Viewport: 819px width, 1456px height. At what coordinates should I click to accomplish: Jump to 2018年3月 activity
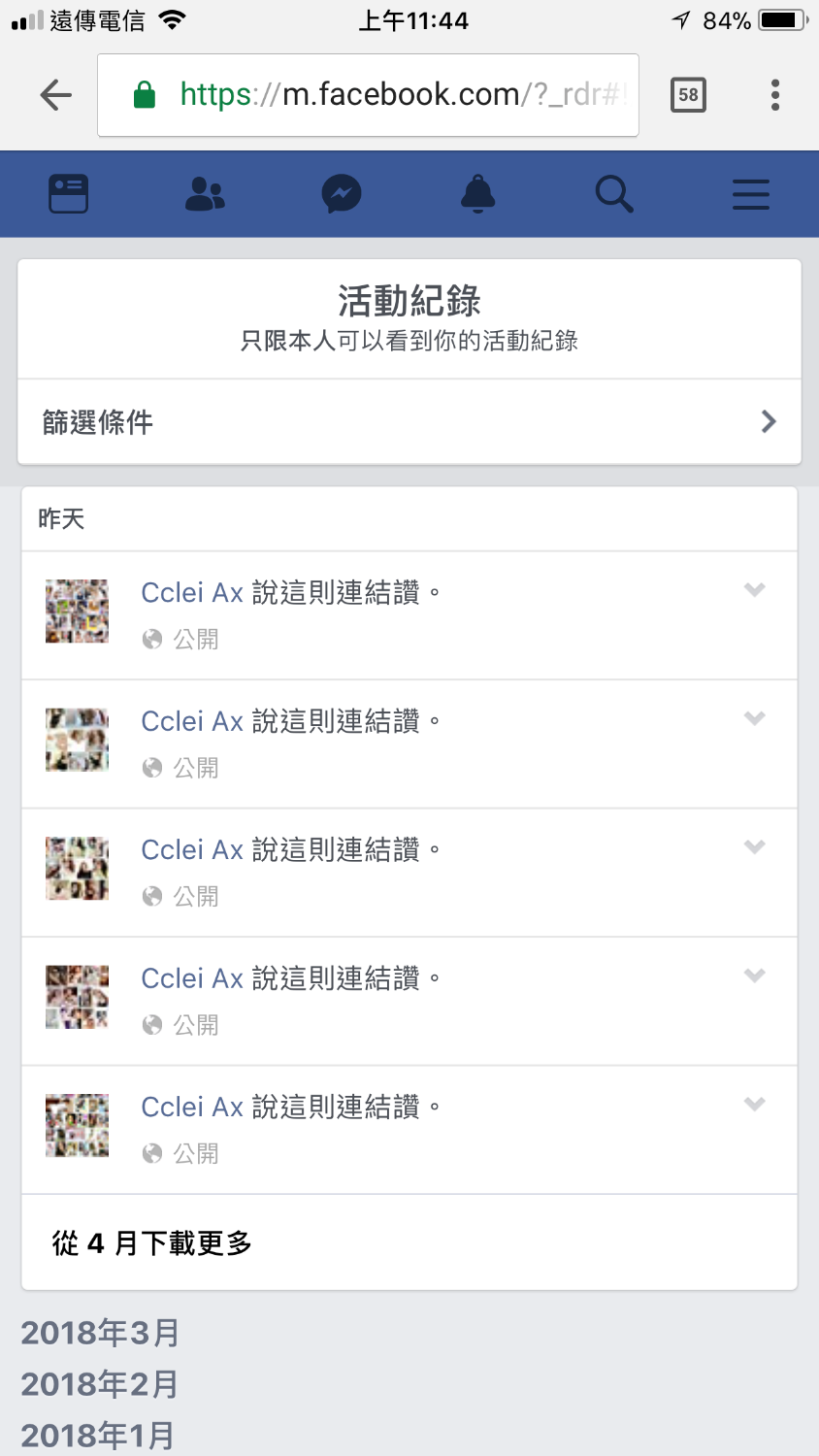tap(100, 1333)
